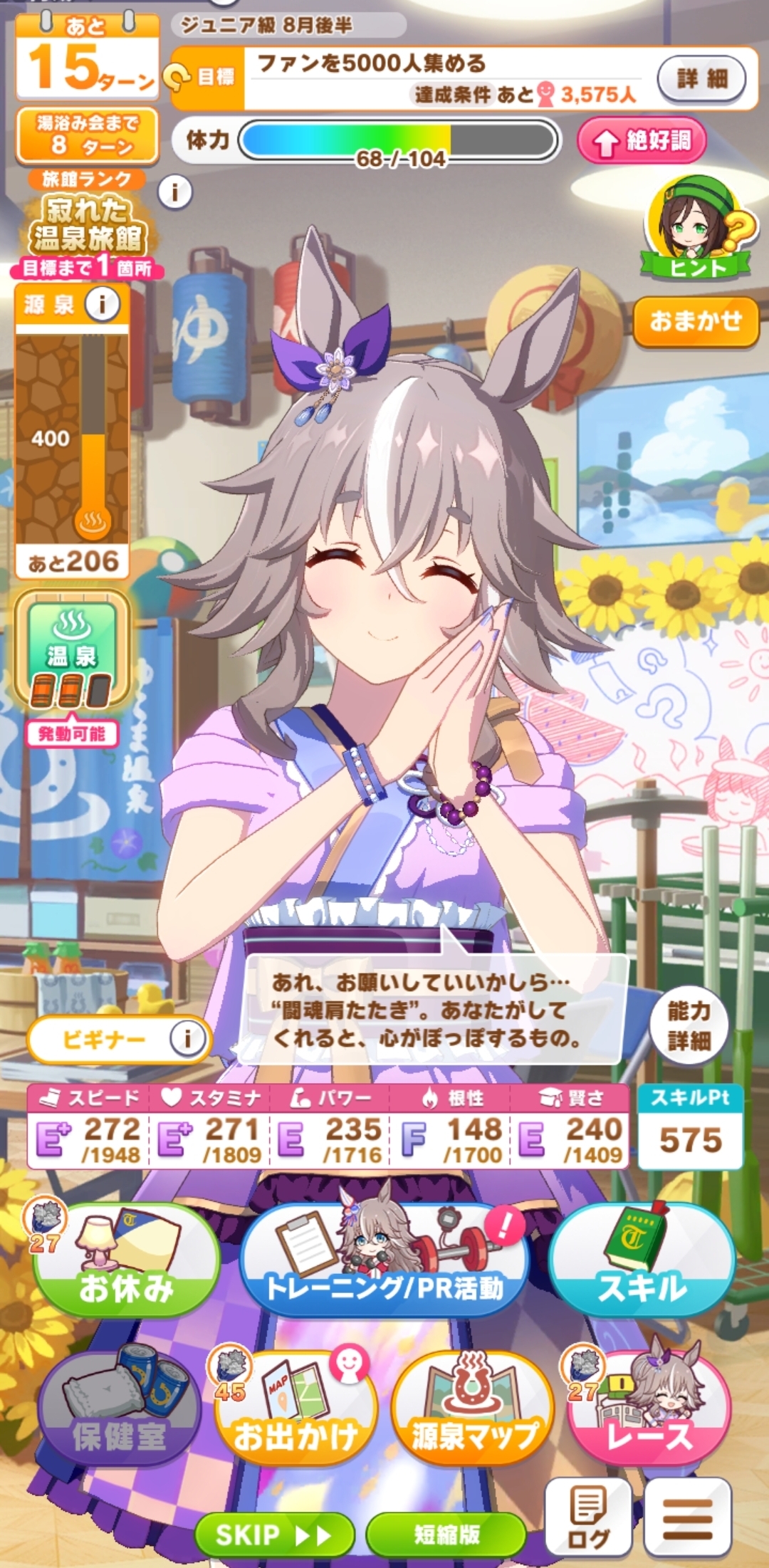This screenshot has height=1568, width=769.
Task: Open goal details with 詳細 button
Action: [701, 78]
